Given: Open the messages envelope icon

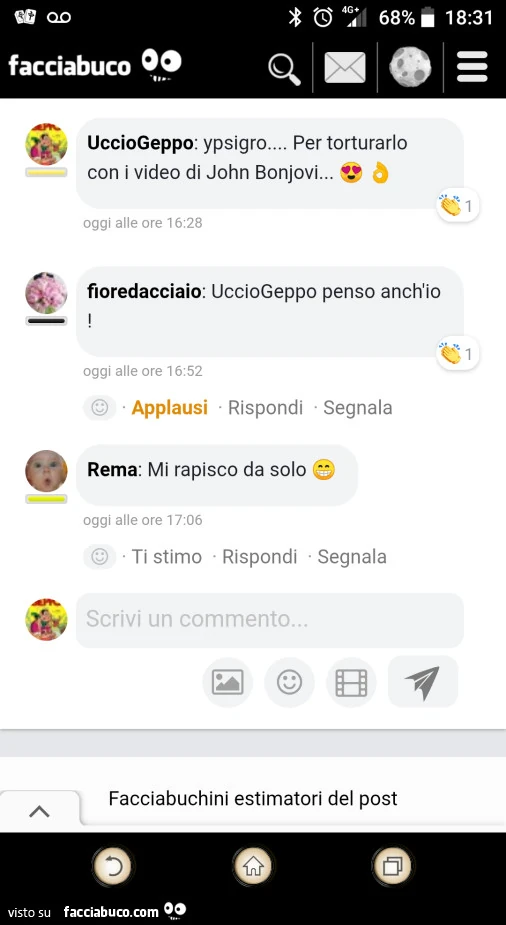Looking at the screenshot, I should click(345, 67).
